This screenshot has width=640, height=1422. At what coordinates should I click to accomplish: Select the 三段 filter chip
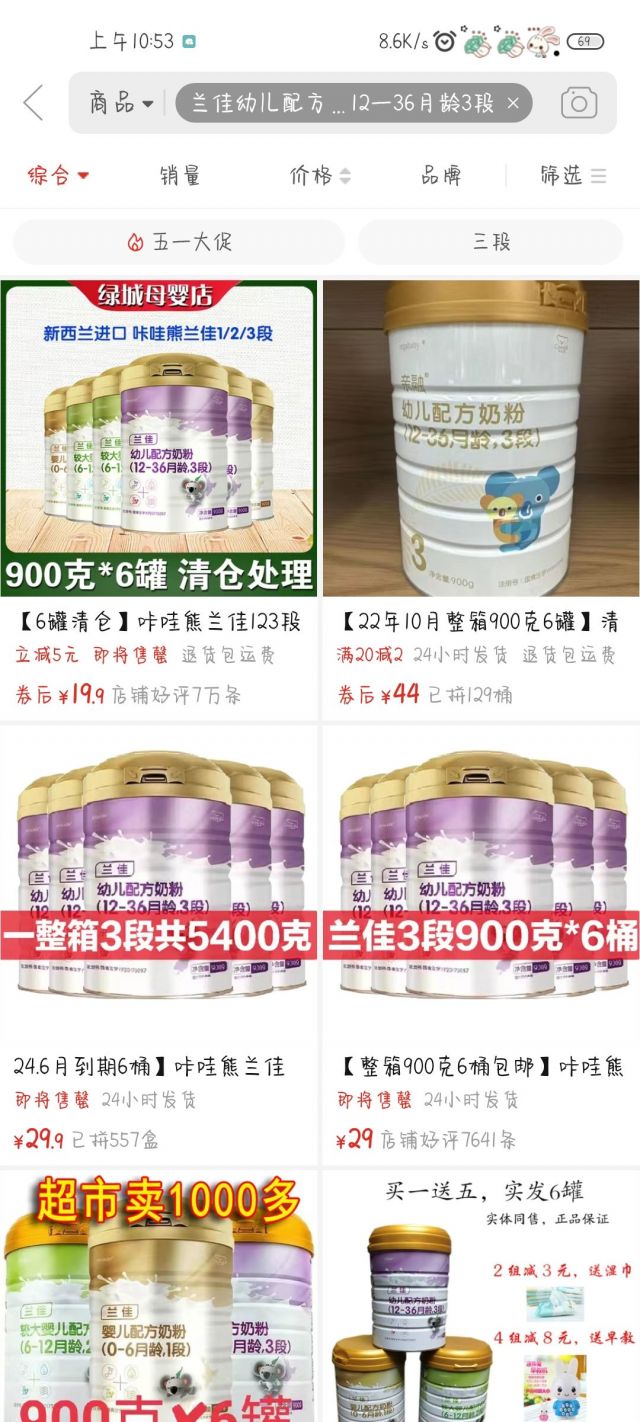pyautogui.click(x=490, y=242)
